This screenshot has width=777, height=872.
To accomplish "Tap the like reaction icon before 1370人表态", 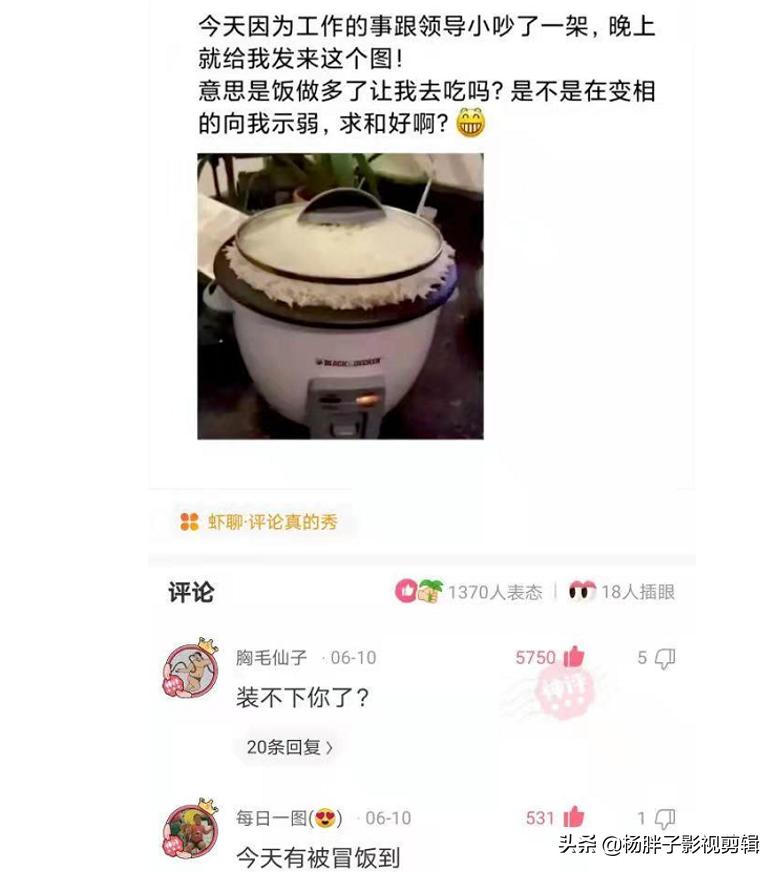I will click(x=405, y=592).
